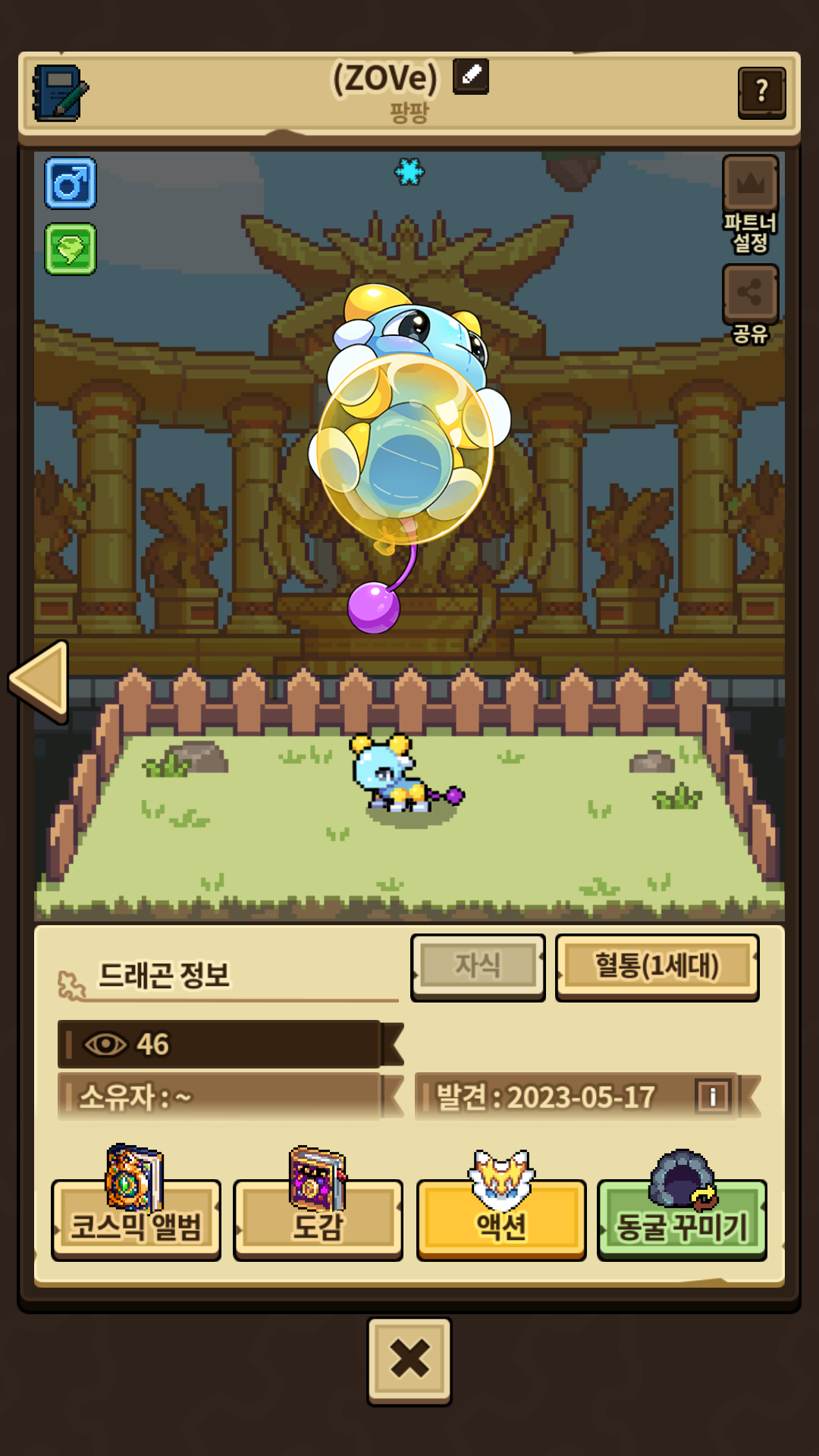The width and height of the screenshot is (819, 1456).
Task: Close the dragon info window
Action: 409,1360
